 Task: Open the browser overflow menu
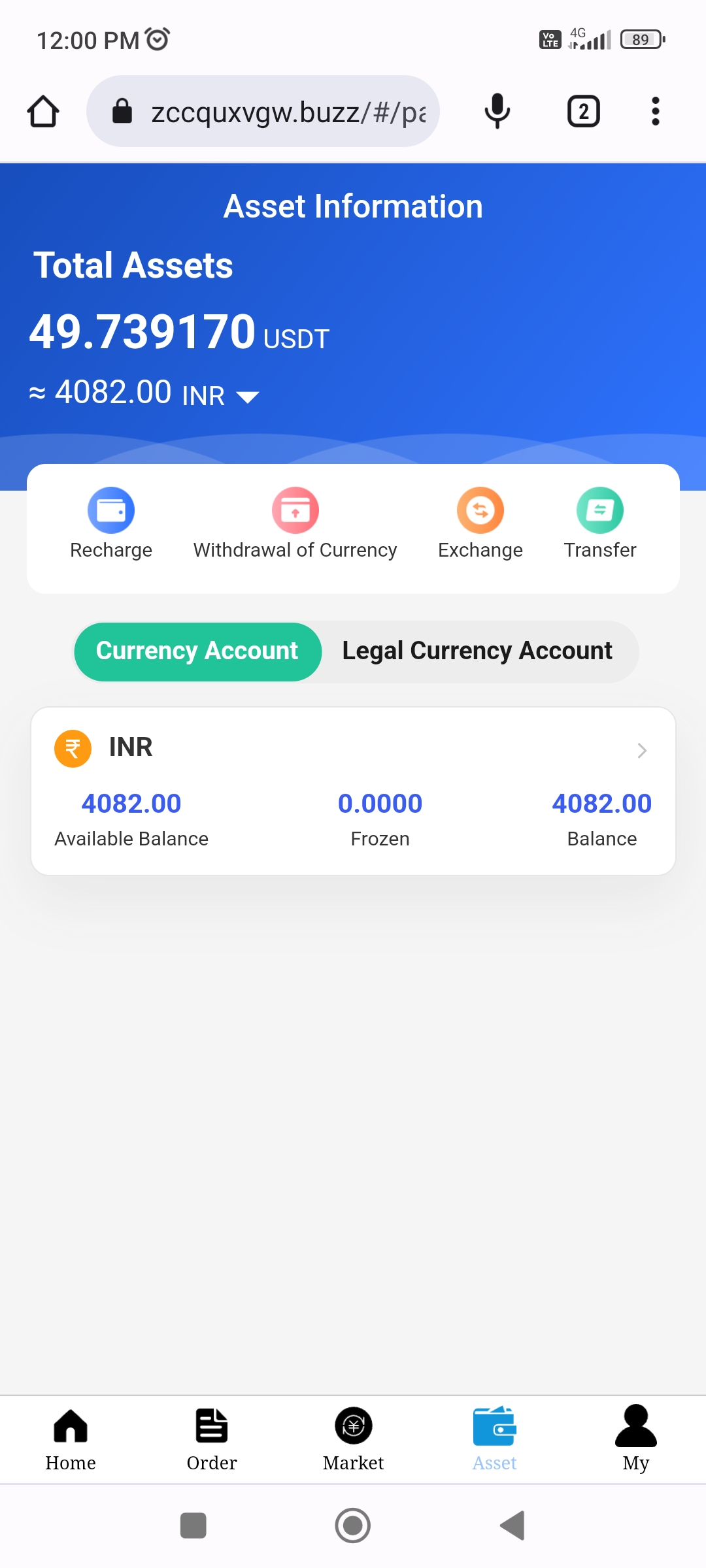coord(655,111)
